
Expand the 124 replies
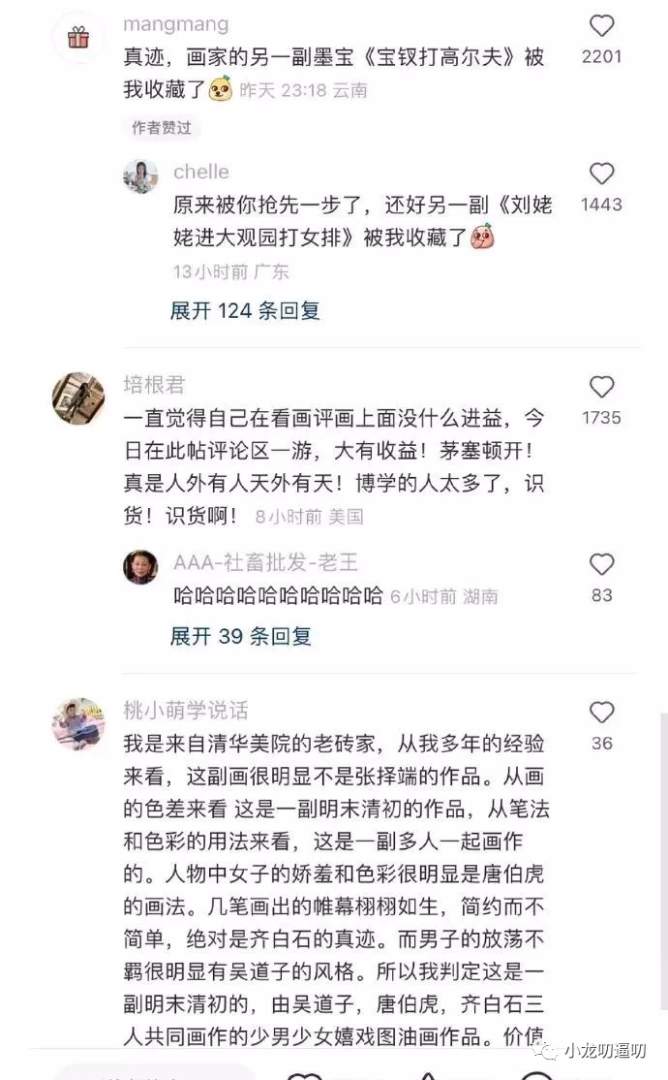tap(245, 310)
